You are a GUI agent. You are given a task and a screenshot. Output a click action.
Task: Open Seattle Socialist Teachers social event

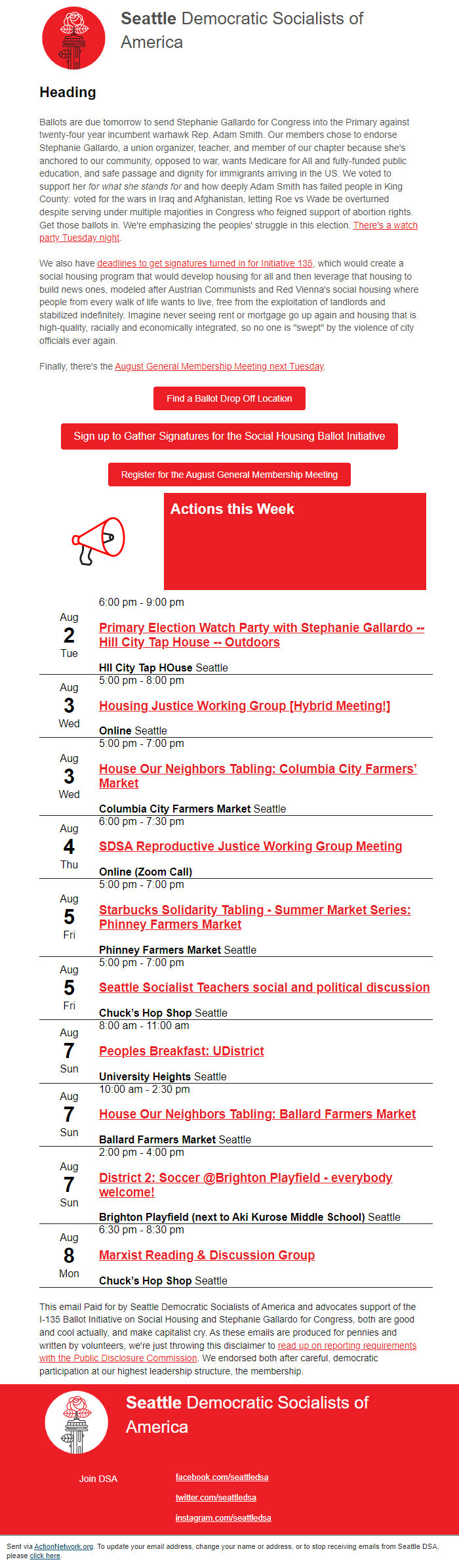coord(264,988)
